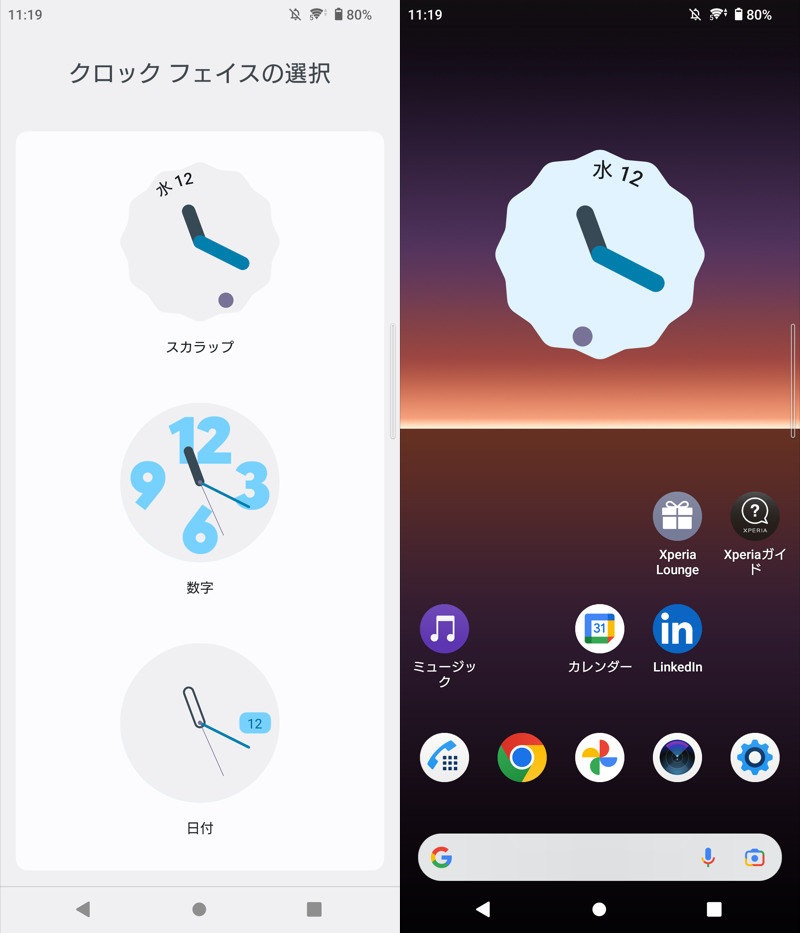Viewport: 800px width, 933px height.
Task: Launch LinkedIn from the home screen
Action: click(677, 629)
